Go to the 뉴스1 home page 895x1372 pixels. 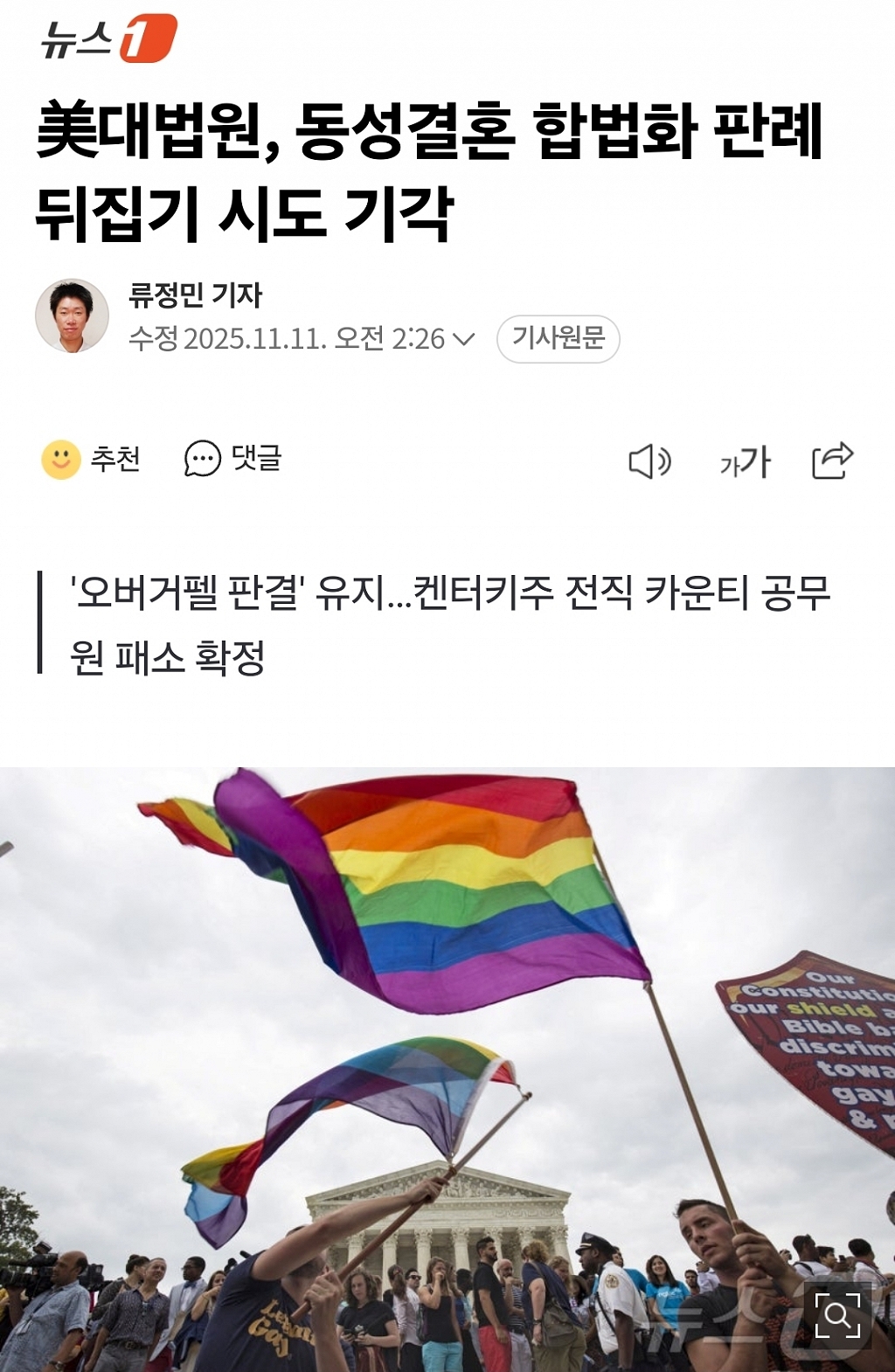[x=108, y=39]
